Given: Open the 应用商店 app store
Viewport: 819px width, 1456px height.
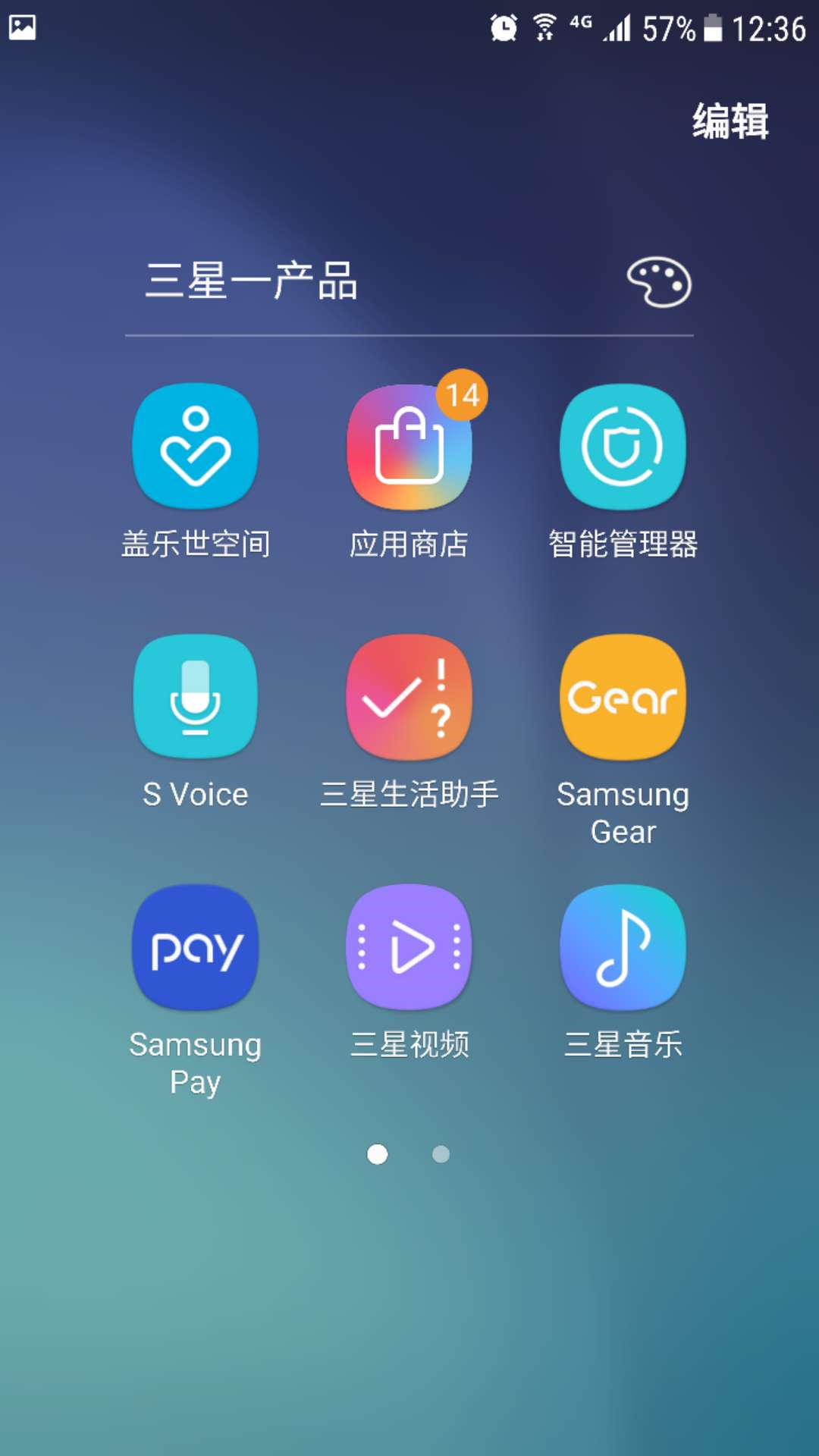Looking at the screenshot, I should (409, 447).
